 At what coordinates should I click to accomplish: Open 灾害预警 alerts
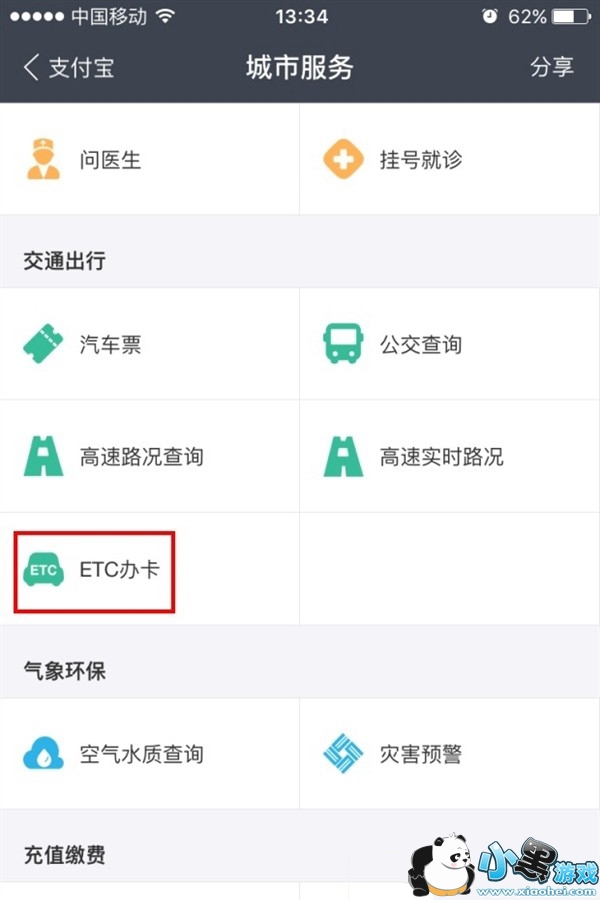[420, 753]
